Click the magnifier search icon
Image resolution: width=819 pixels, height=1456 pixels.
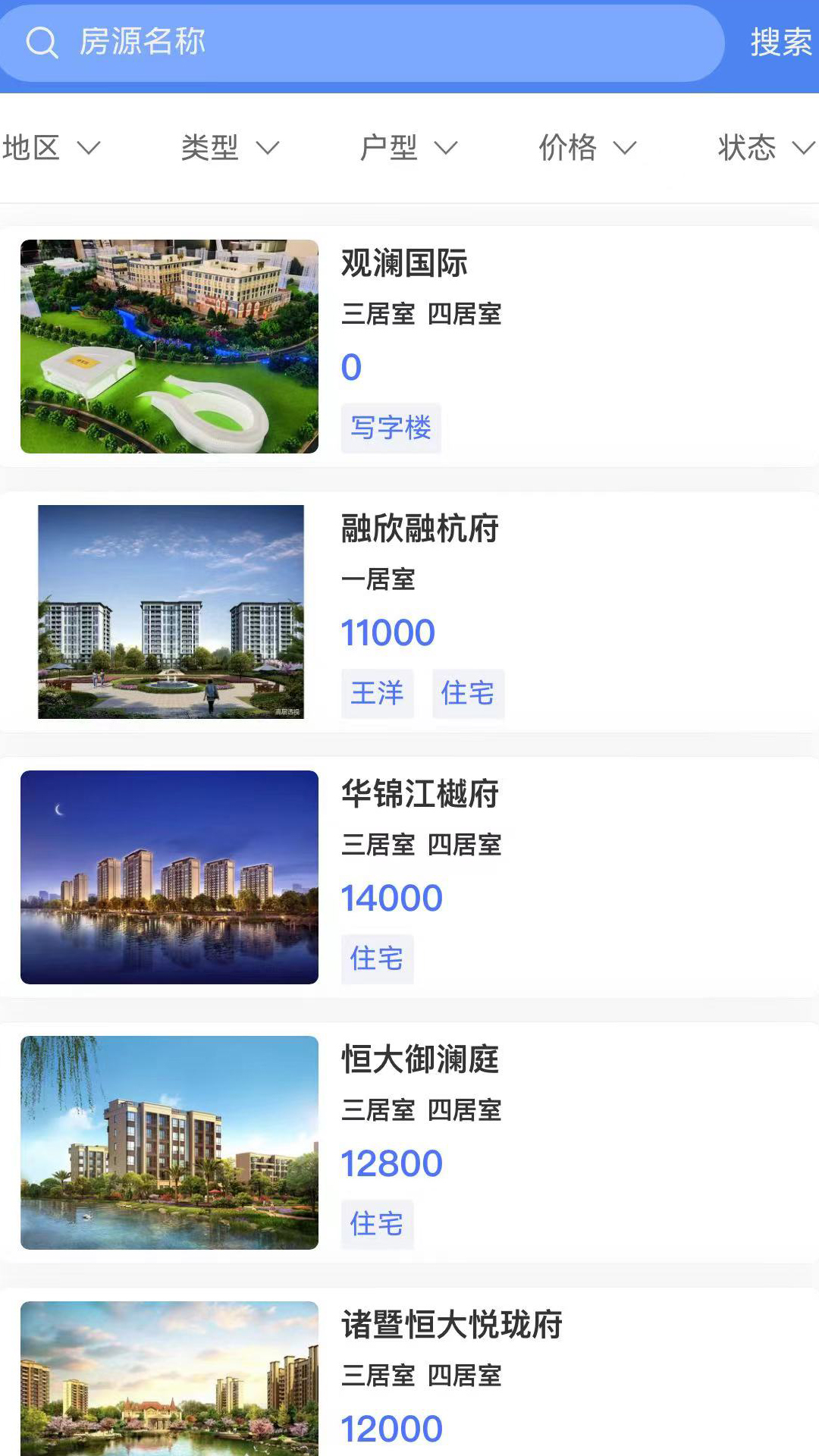click(43, 43)
